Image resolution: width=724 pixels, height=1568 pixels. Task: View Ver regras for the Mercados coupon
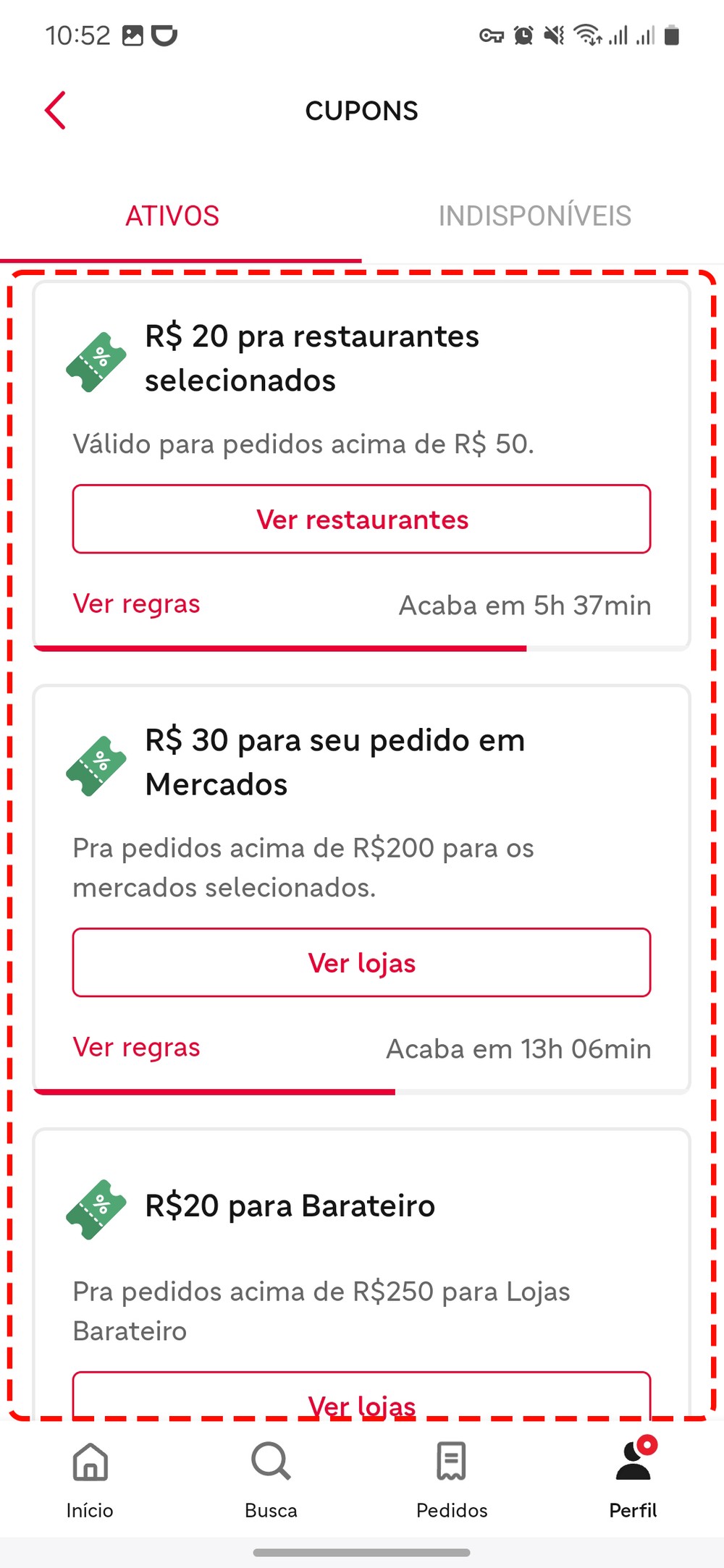point(136,1048)
